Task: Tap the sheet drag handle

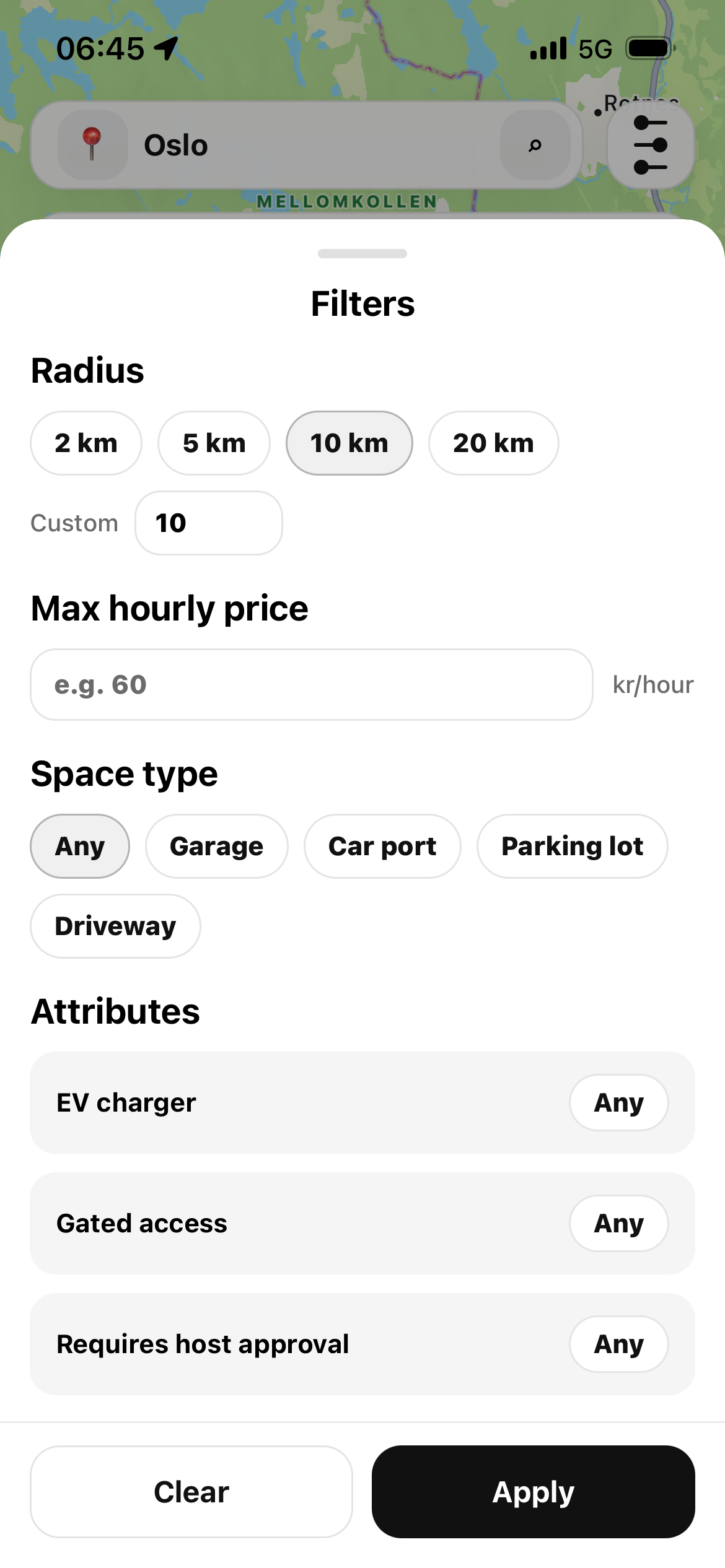Action: click(x=362, y=253)
